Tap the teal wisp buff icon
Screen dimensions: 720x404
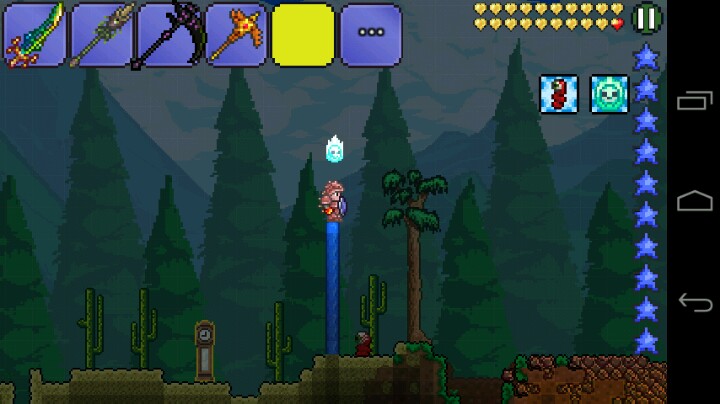[609, 94]
